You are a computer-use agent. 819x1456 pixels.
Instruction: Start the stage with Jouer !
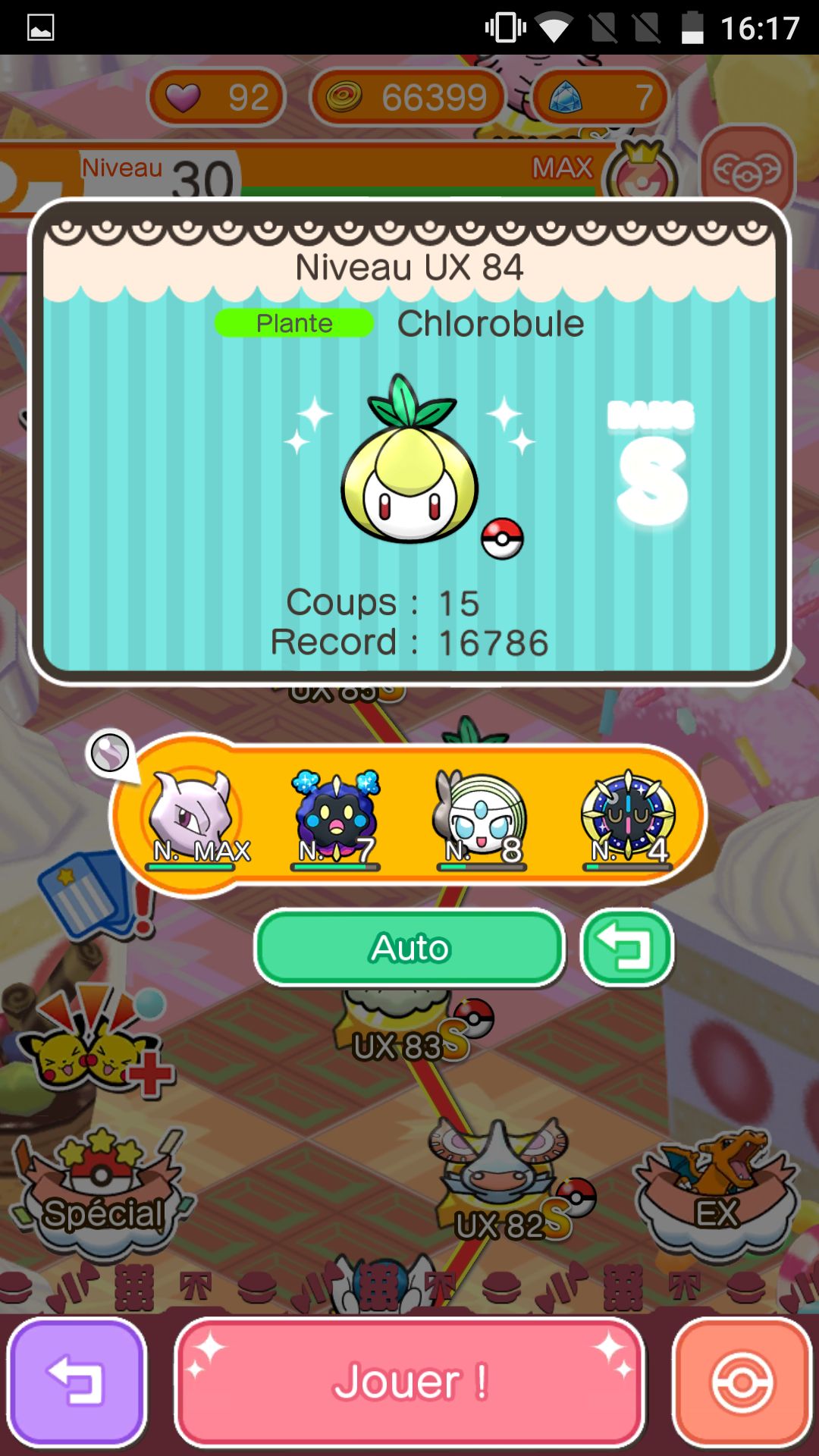pyautogui.click(x=409, y=1382)
